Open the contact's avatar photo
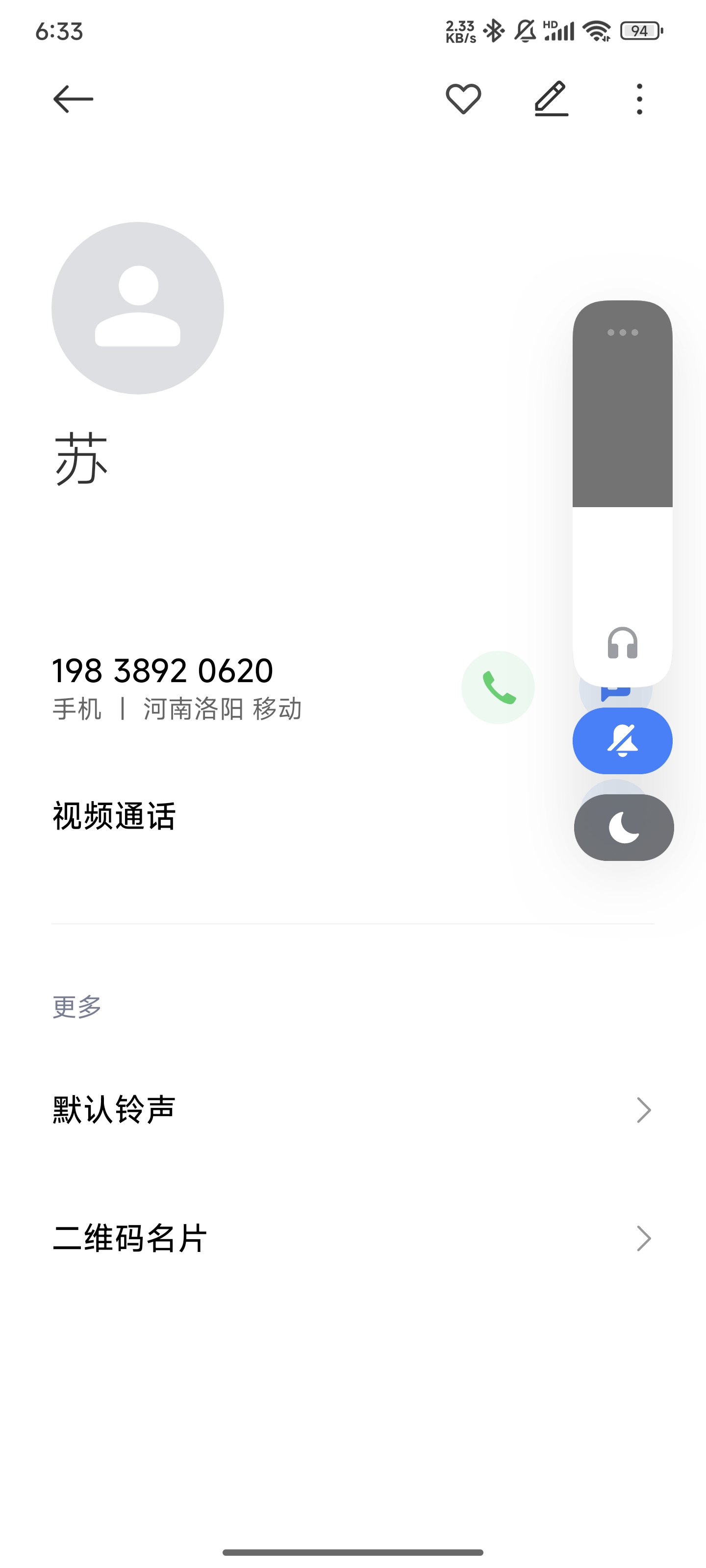 coord(138,308)
